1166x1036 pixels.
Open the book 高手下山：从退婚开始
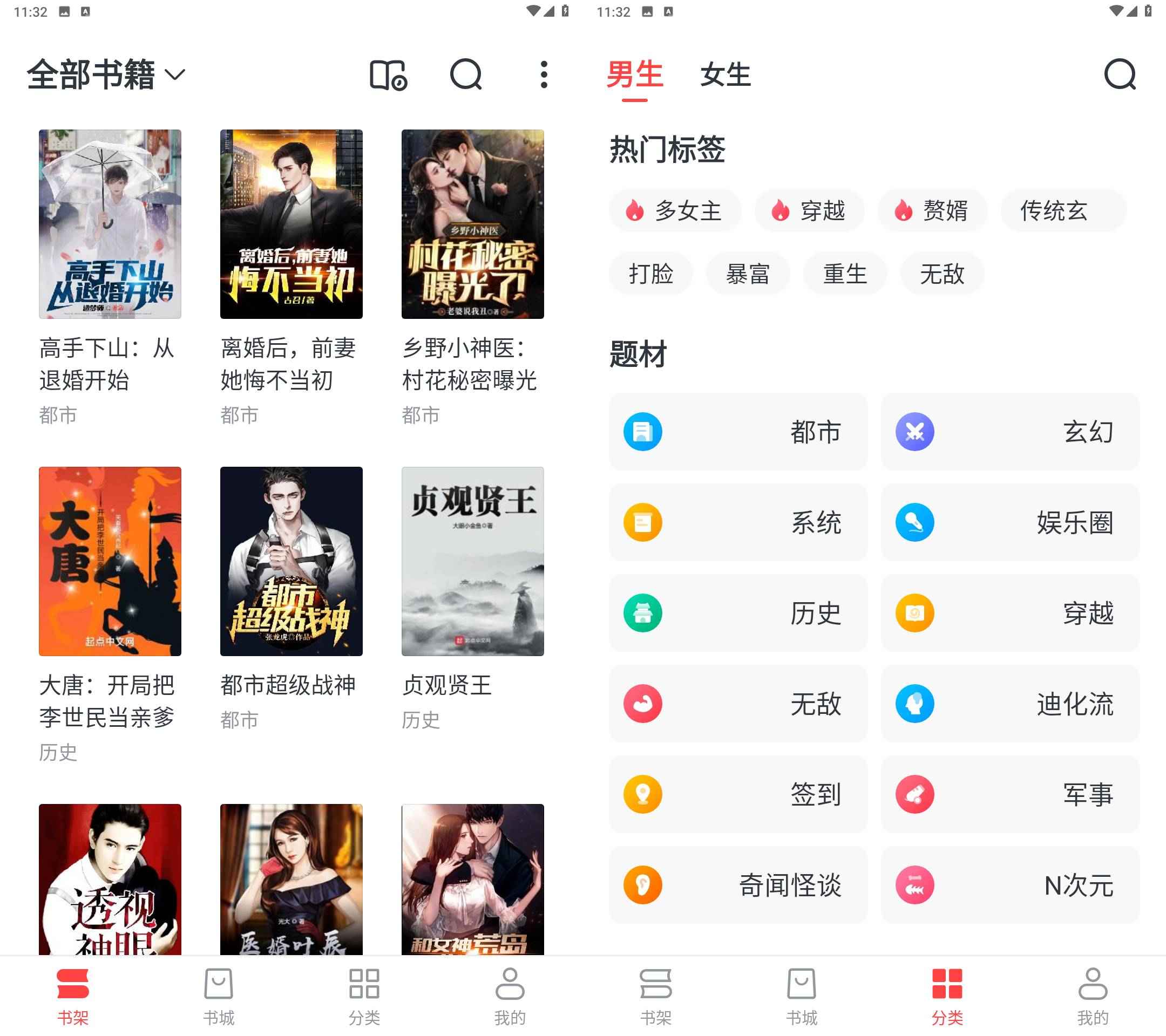110,224
